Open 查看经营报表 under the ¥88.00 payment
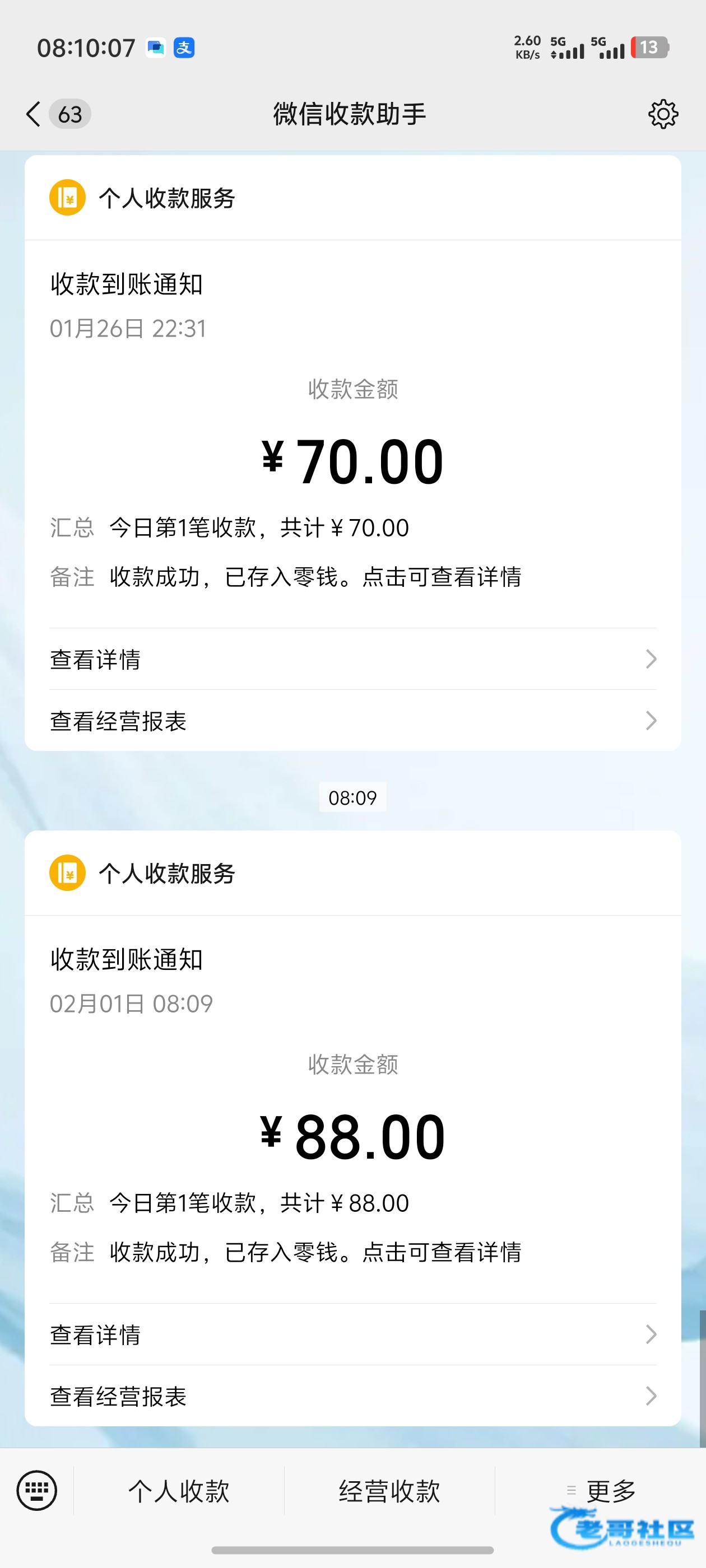 (352, 1396)
